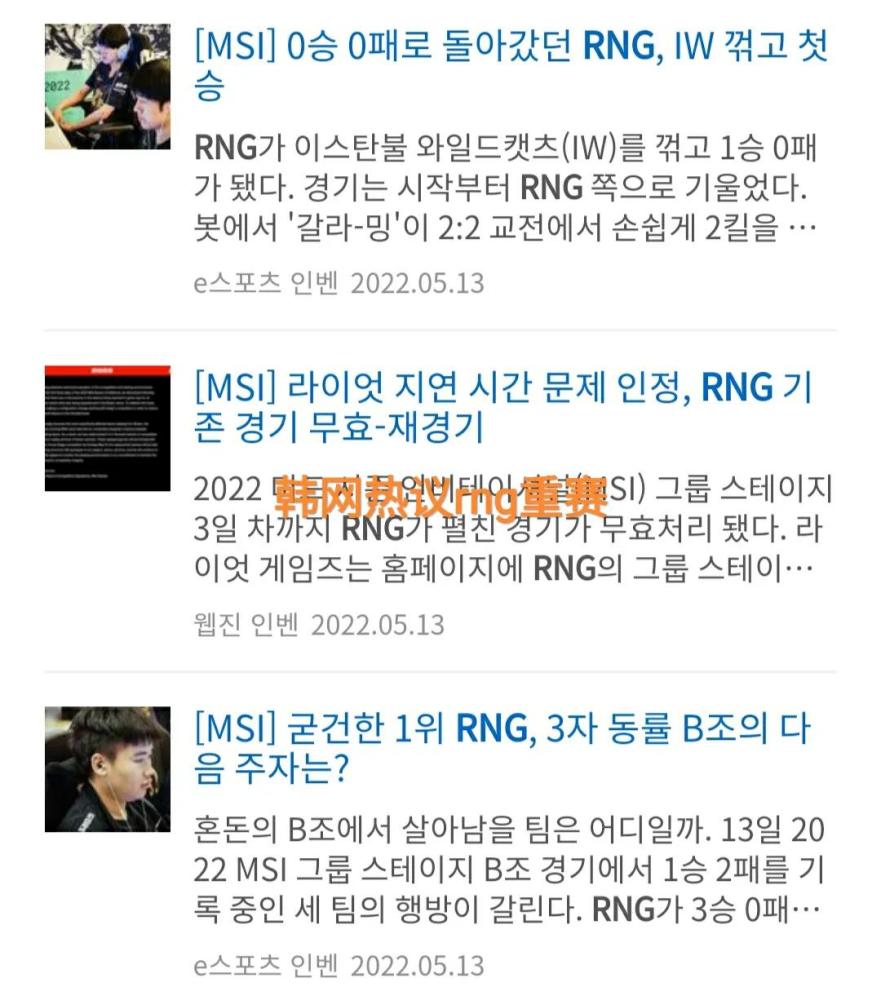Open the thumbnail for RNG's first win article

point(107,87)
